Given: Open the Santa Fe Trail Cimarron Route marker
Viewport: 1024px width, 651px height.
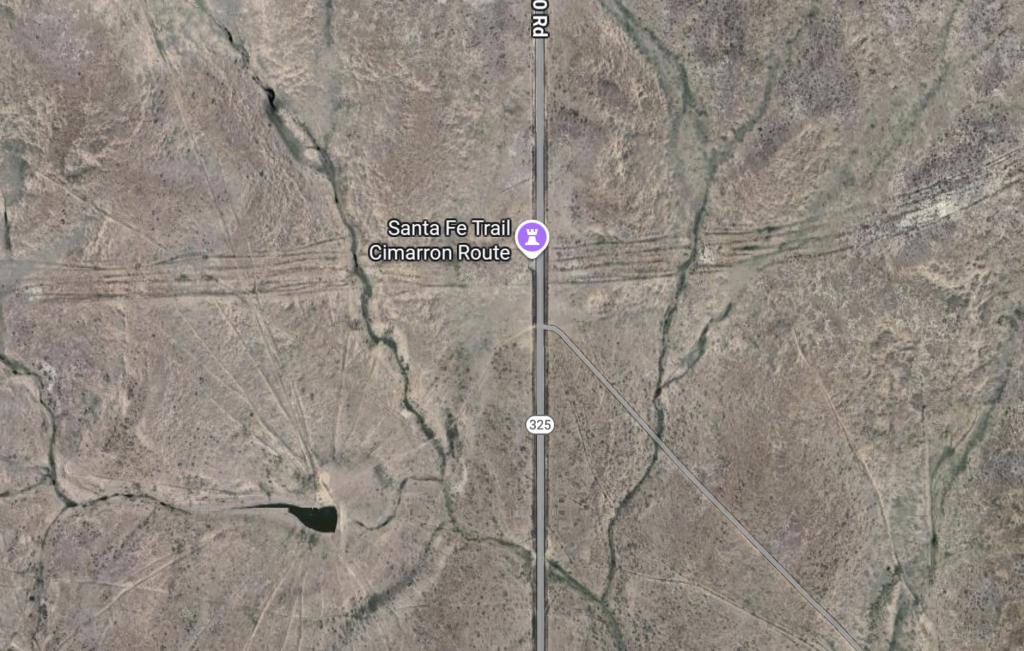Looking at the screenshot, I should 531,238.
